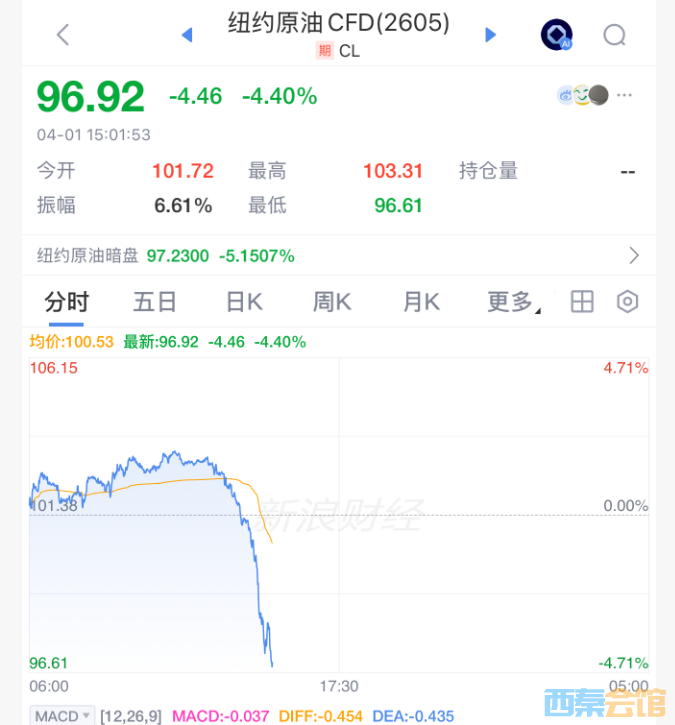Screen dimensions: 675x725
Task: Open the search icon
Action: point(614,35)
